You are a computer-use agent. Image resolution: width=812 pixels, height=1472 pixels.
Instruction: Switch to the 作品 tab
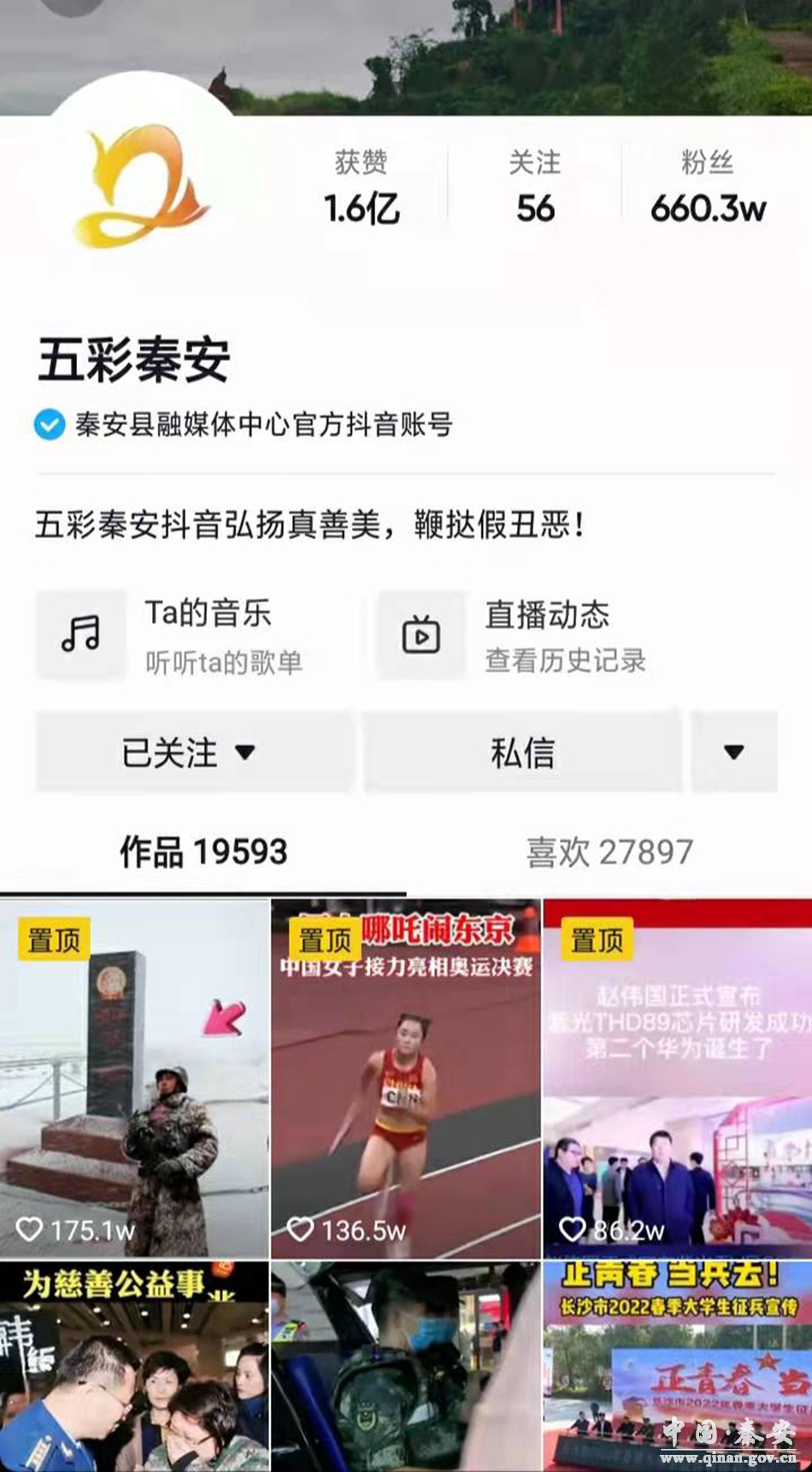(x=203, y=852)
